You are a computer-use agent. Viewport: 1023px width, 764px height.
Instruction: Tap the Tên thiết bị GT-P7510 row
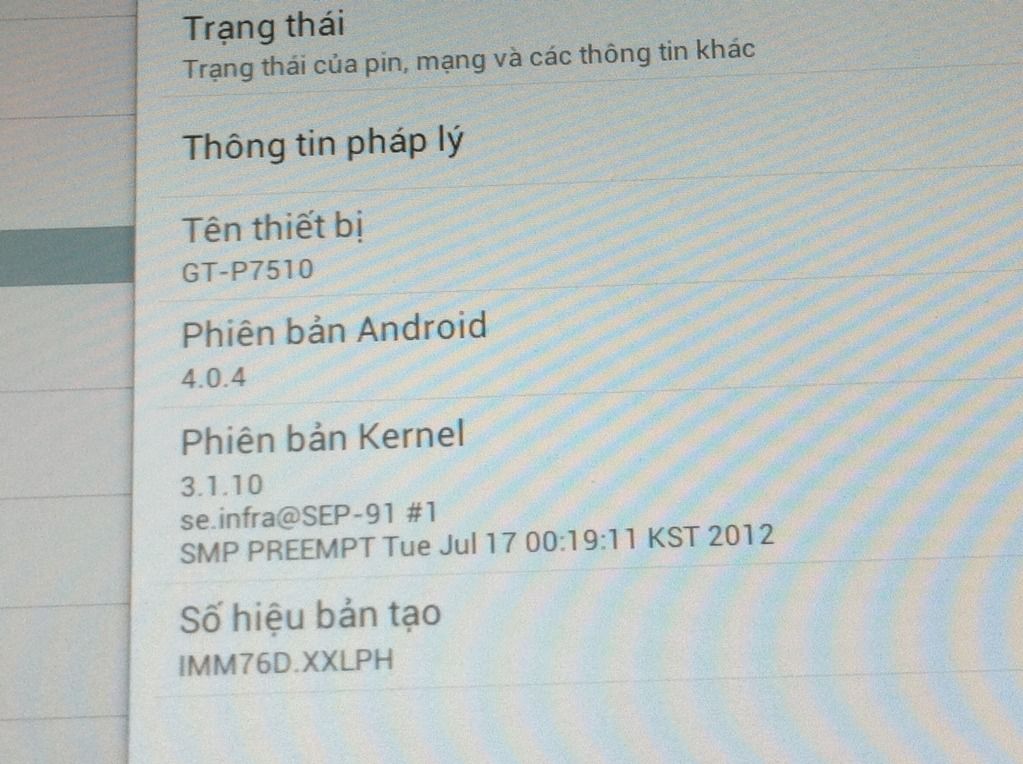coord(272,246)
